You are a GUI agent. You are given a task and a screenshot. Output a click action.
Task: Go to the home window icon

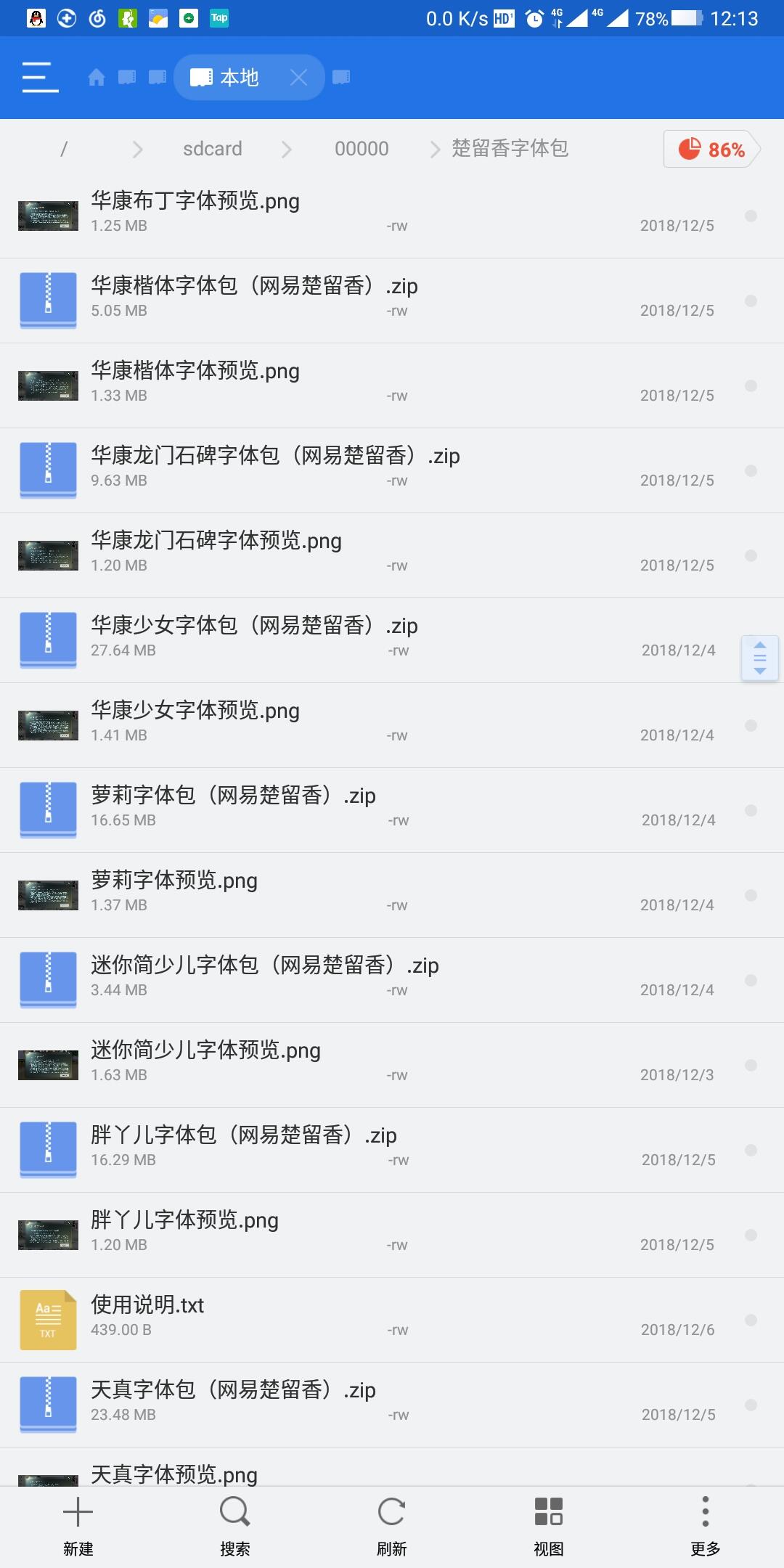[x=97, y=77]
